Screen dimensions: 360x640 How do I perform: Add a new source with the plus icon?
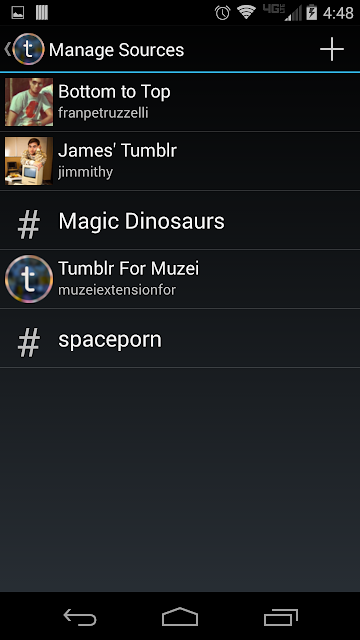tap(331, 49)
